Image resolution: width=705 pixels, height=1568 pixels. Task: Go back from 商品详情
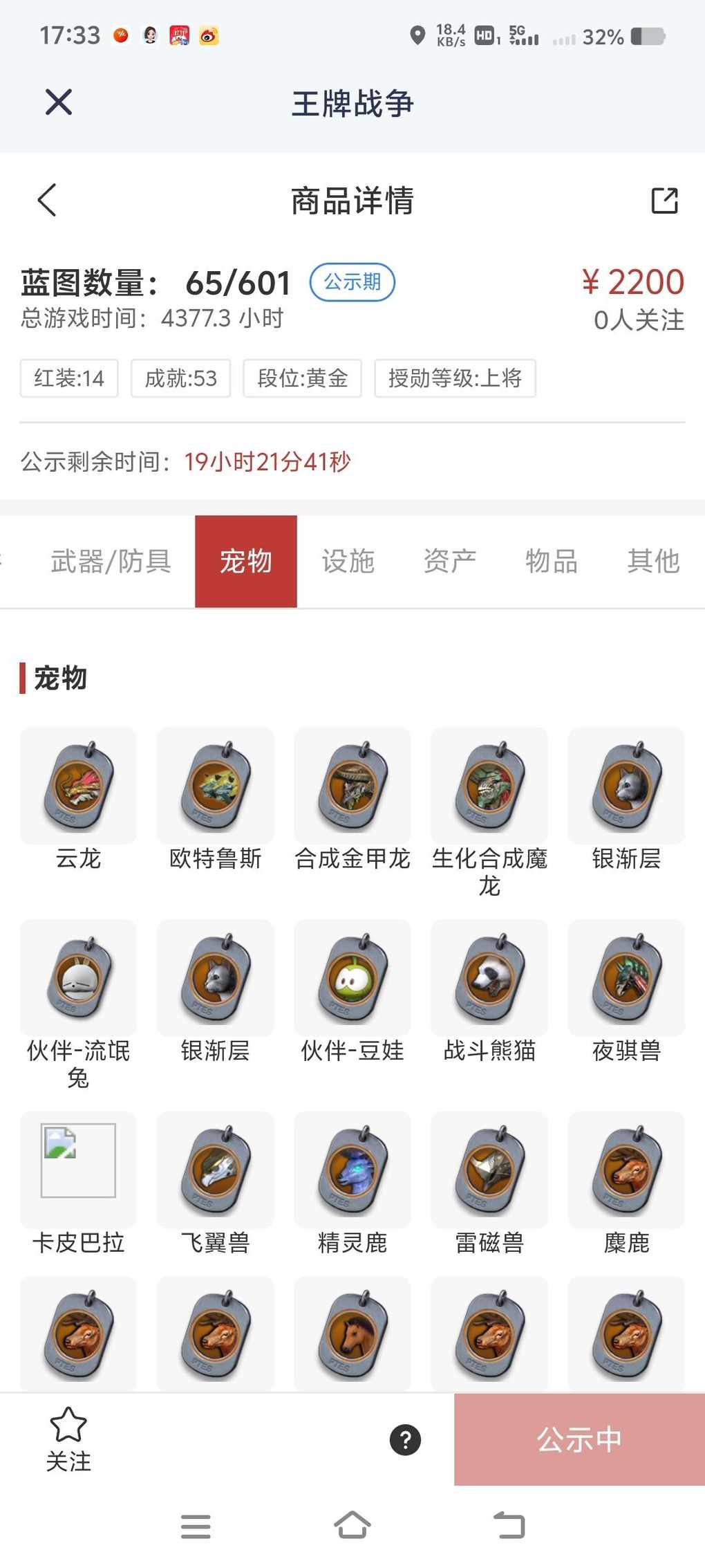47,201
